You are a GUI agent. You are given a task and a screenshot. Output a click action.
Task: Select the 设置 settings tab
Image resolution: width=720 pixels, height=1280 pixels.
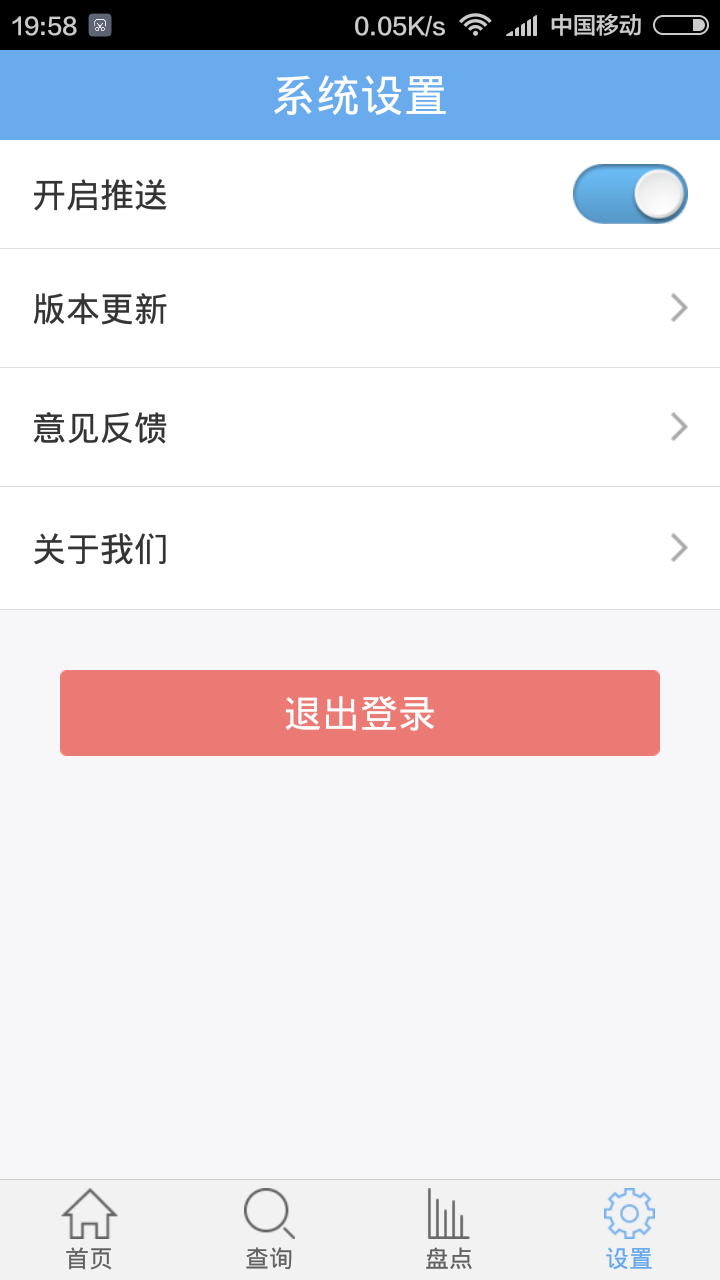(x=629, y=1229)
